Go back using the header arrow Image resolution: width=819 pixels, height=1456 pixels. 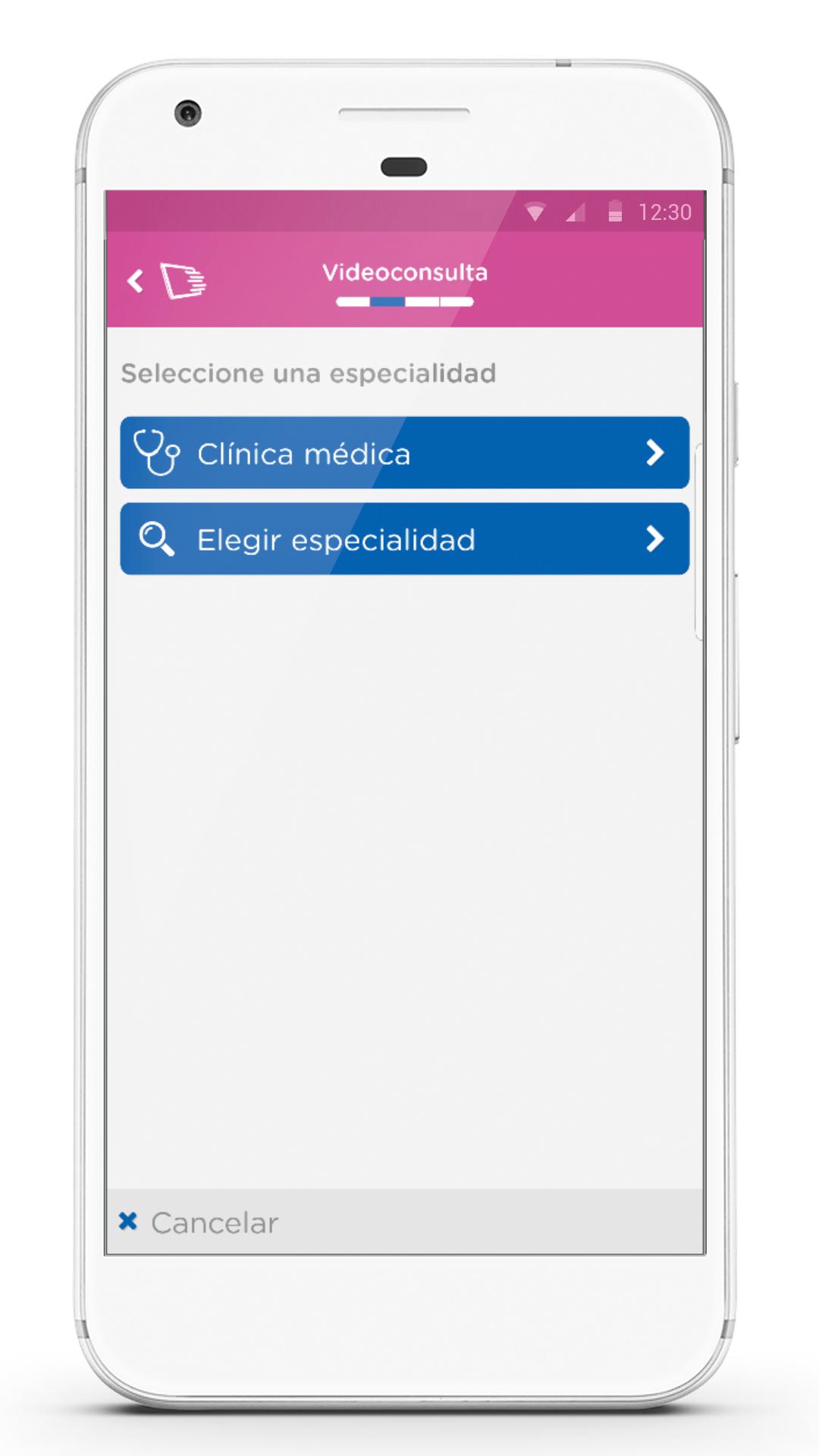136,281
